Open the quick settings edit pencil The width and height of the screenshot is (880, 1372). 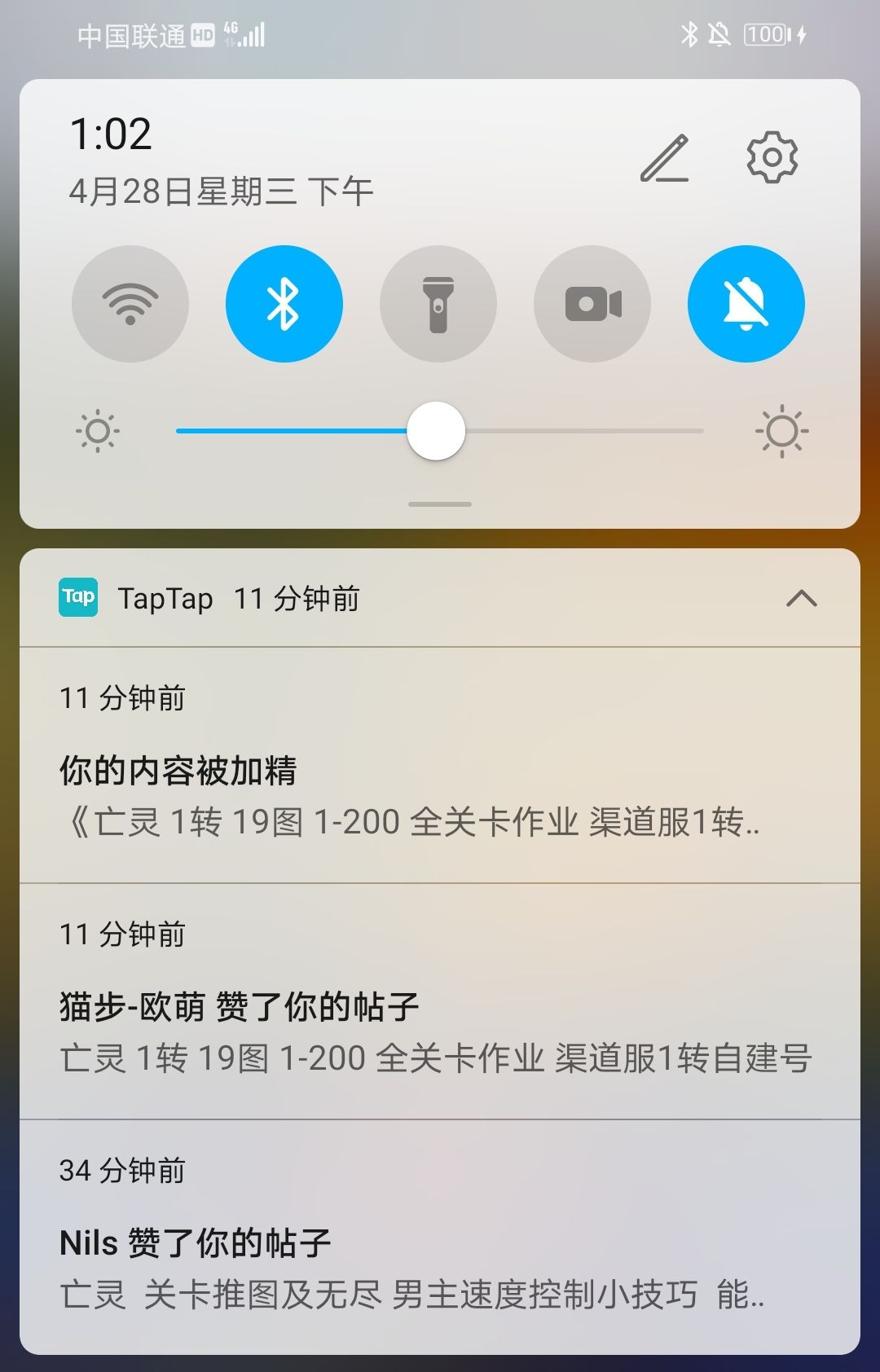pyautogui.click(x=666, y=158)
